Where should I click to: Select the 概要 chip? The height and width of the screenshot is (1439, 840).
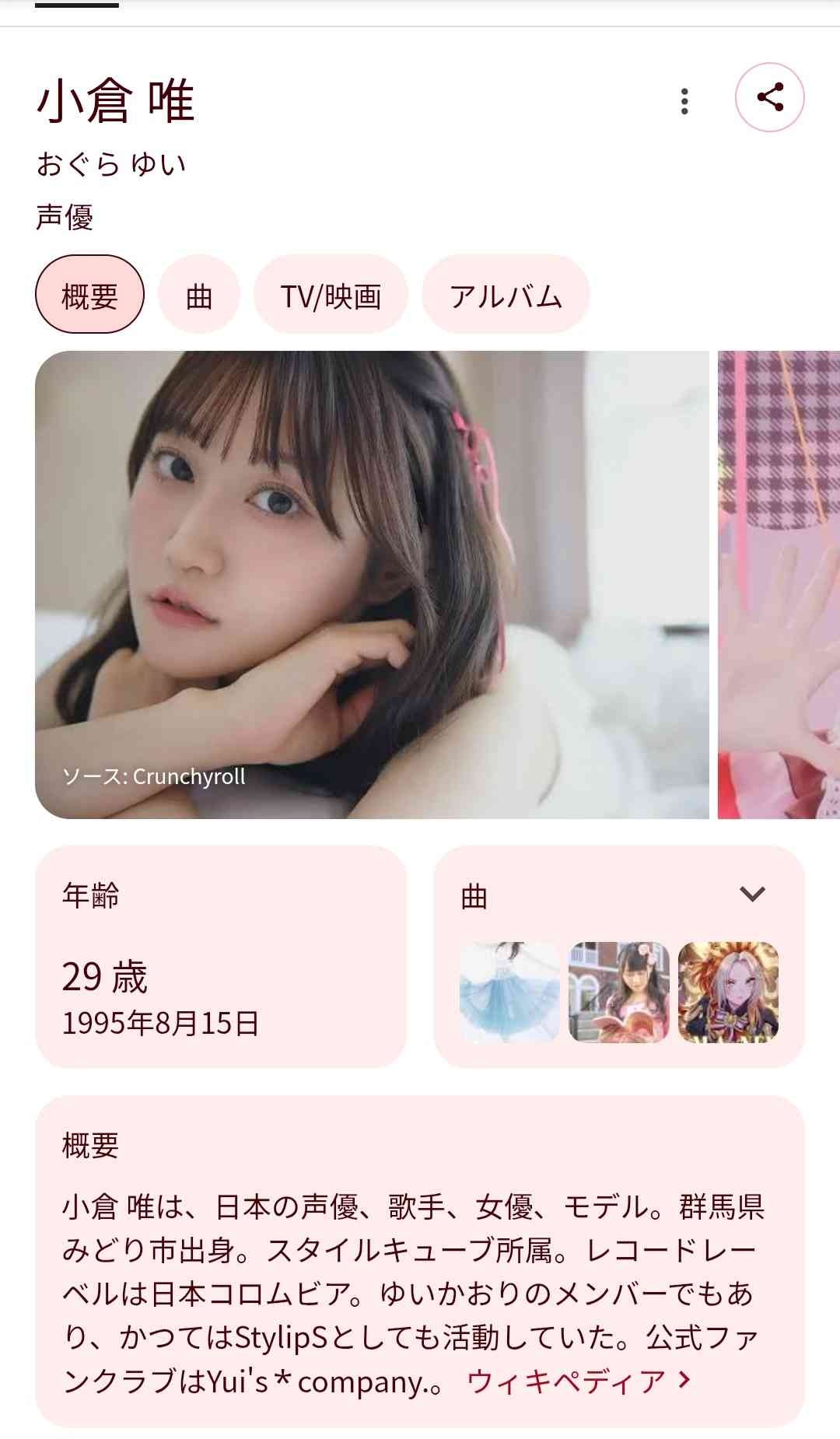[89, 295]
